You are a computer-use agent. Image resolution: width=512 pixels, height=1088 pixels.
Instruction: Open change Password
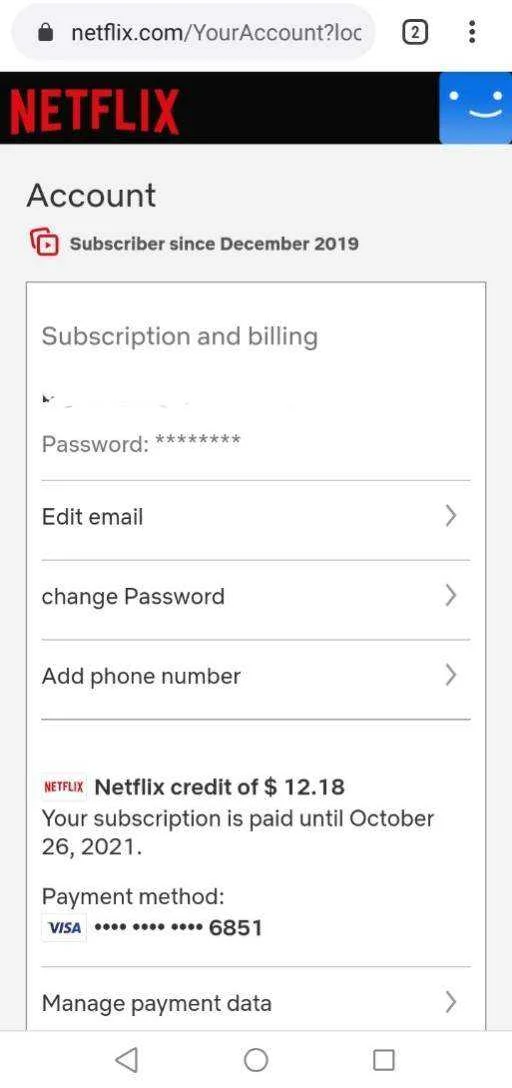255,597
